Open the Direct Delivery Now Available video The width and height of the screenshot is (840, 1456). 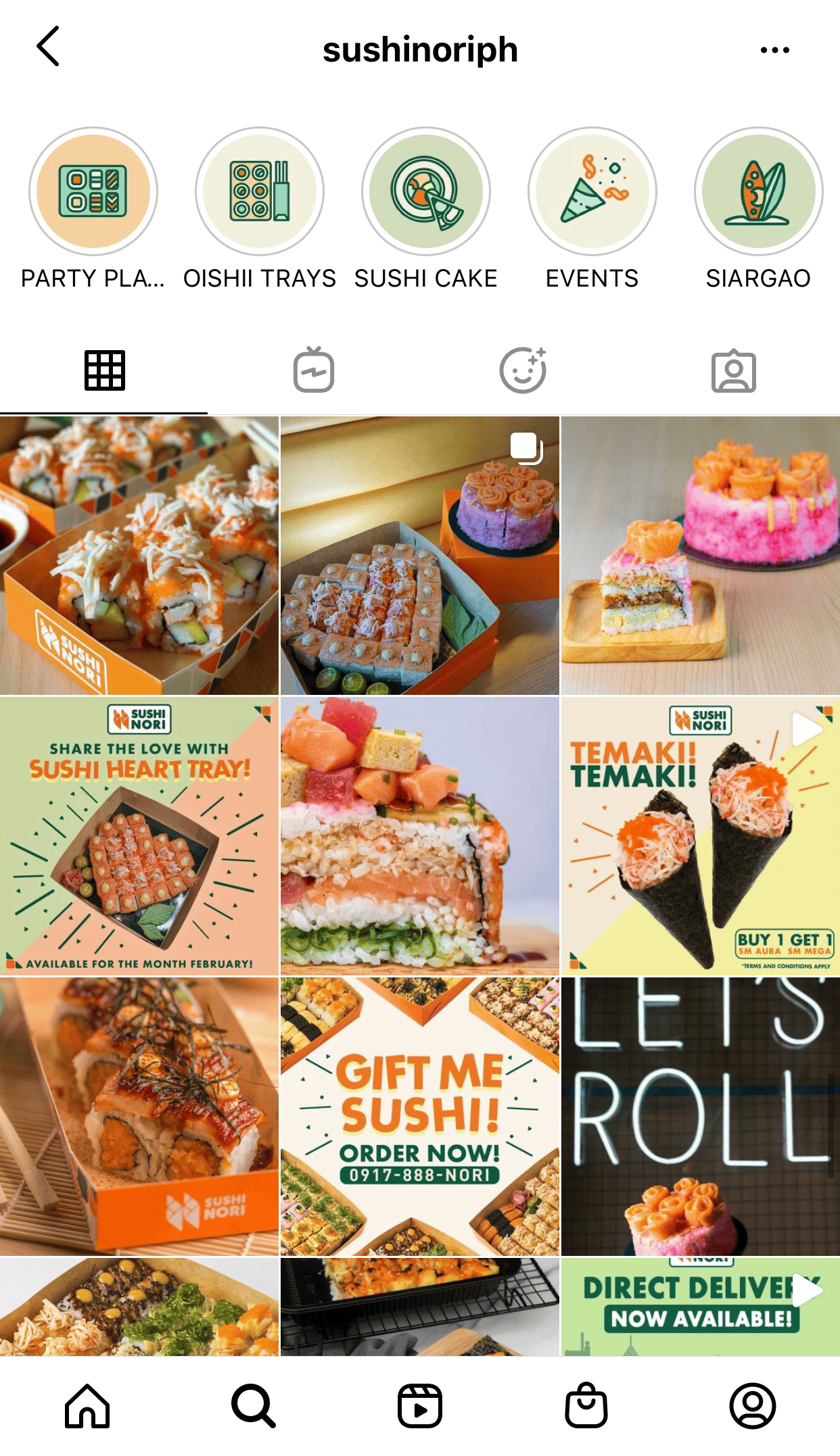coord(701,1307)
